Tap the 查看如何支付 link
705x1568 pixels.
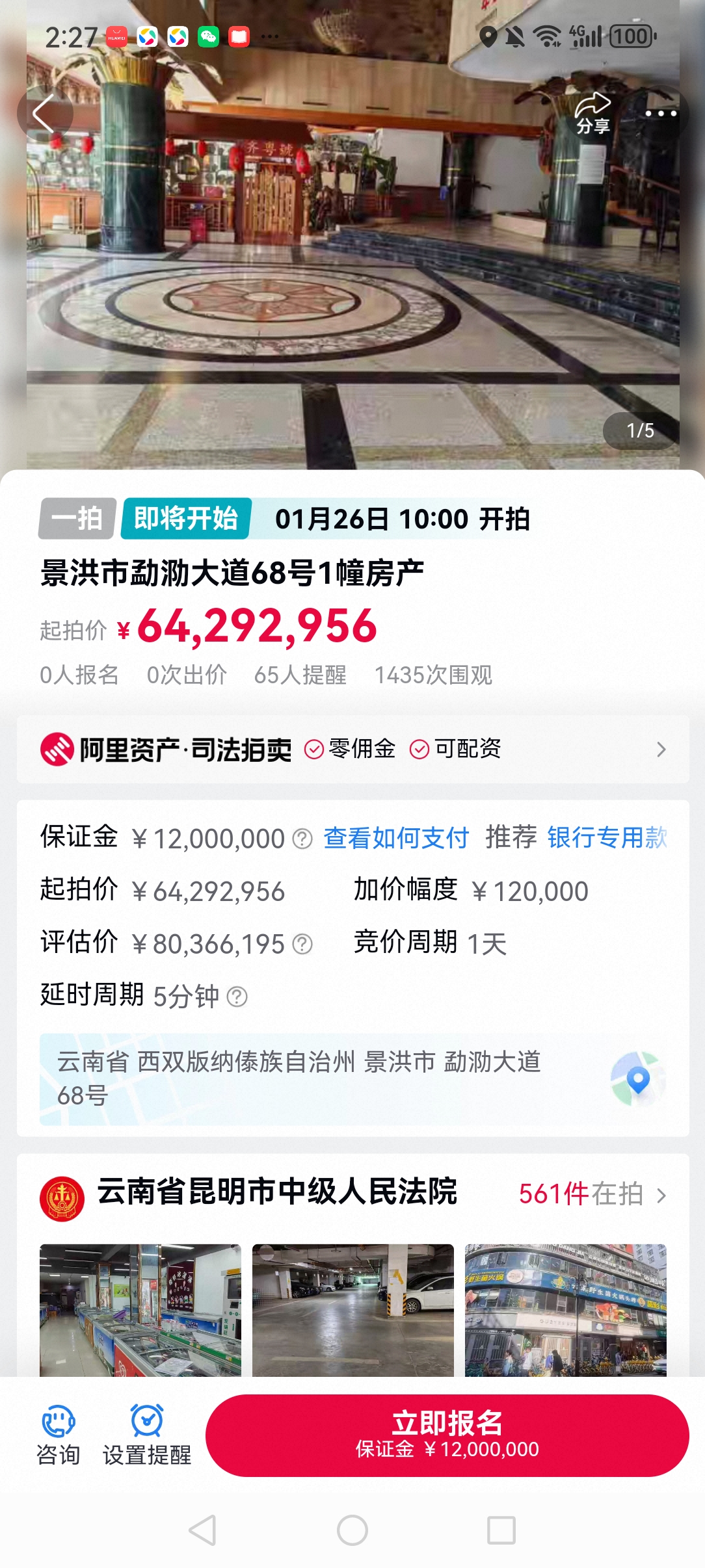[396, 838]
